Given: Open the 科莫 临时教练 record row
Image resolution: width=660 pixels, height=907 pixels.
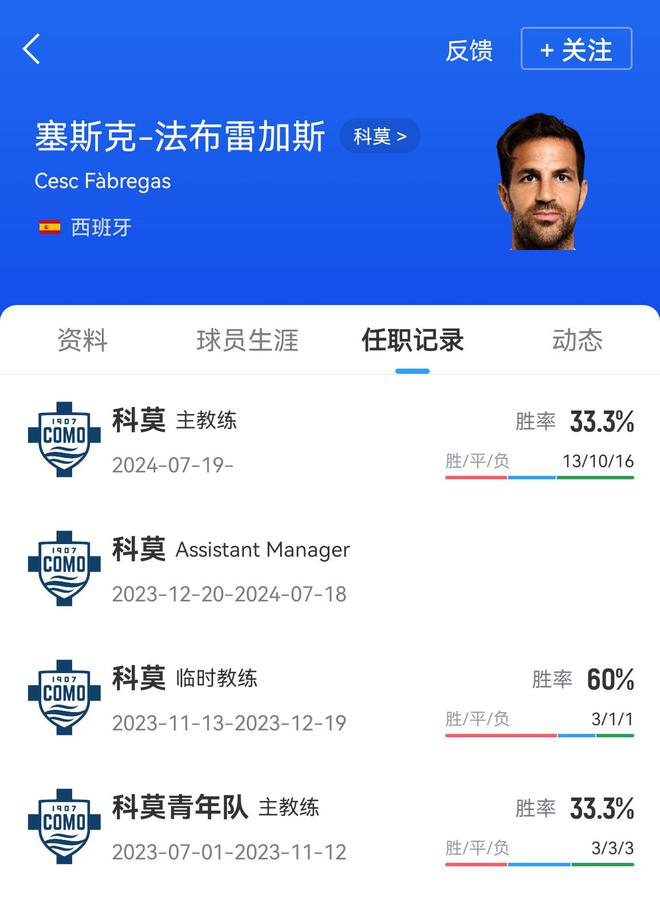Looking at the screenshot, I should pos(330,698).
